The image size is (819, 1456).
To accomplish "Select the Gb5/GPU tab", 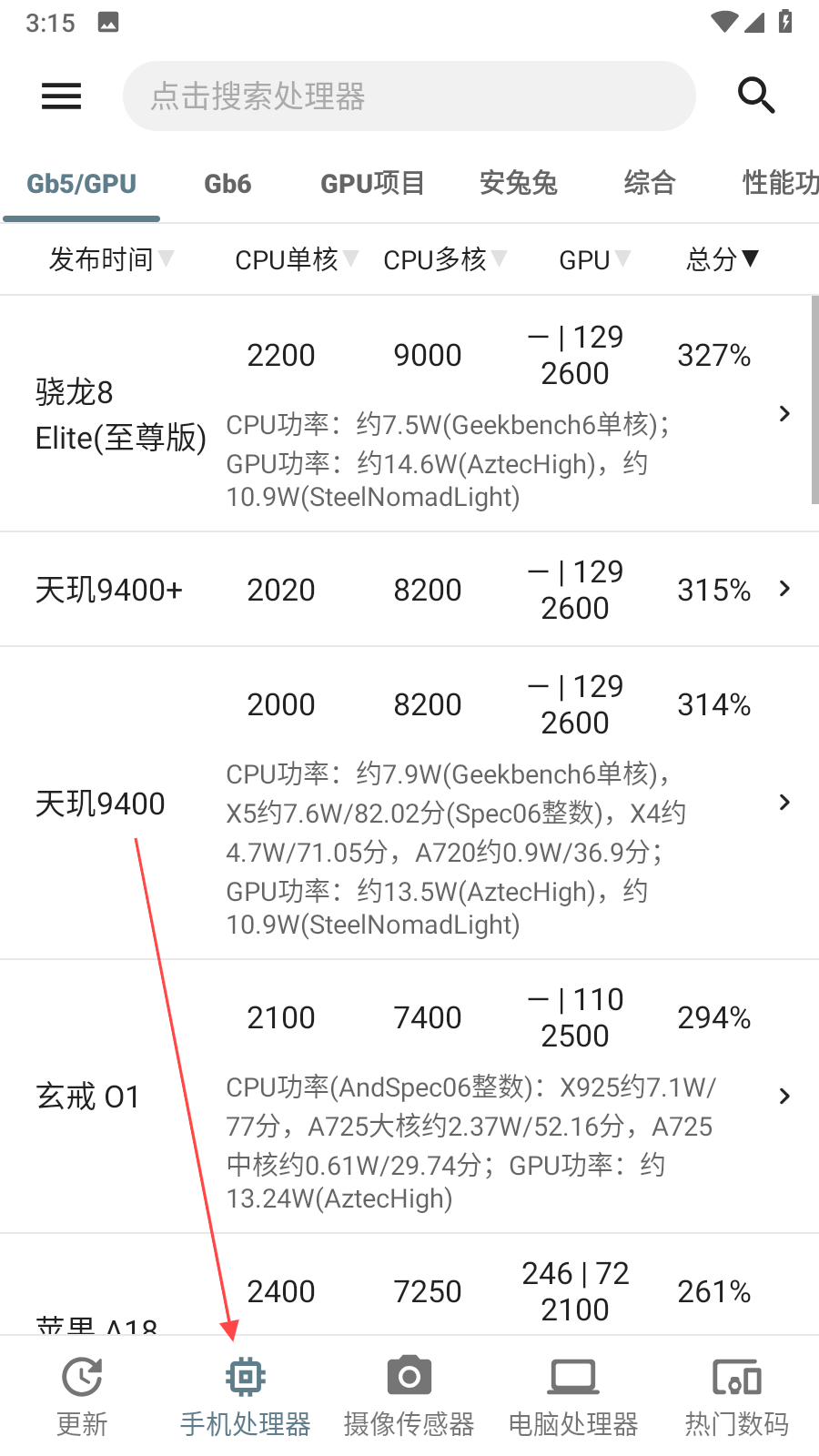I will click(x=81, y=184).
